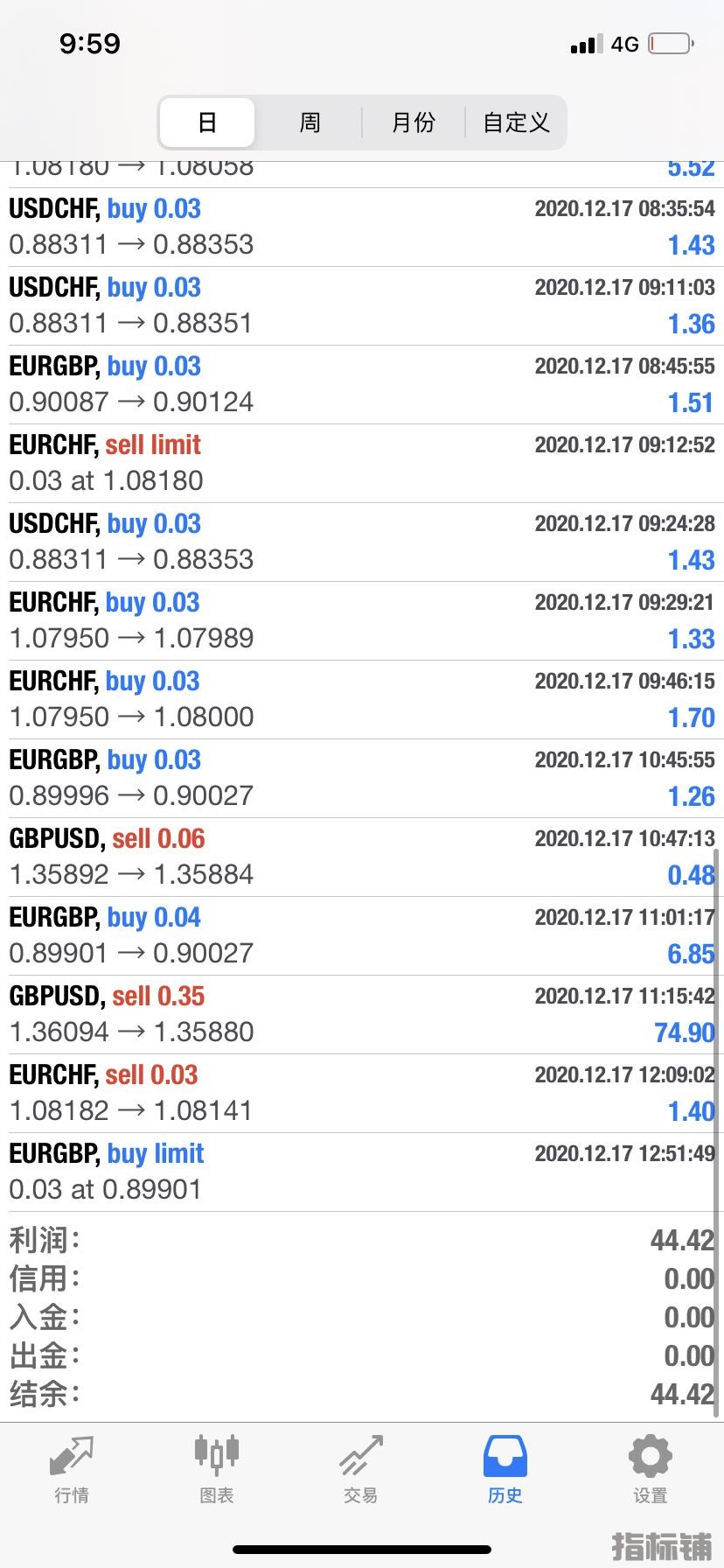Viewport: 724px width, 1568px height.
Task: Tap the 历史 history tab
Action: (x=505, y=1472)
